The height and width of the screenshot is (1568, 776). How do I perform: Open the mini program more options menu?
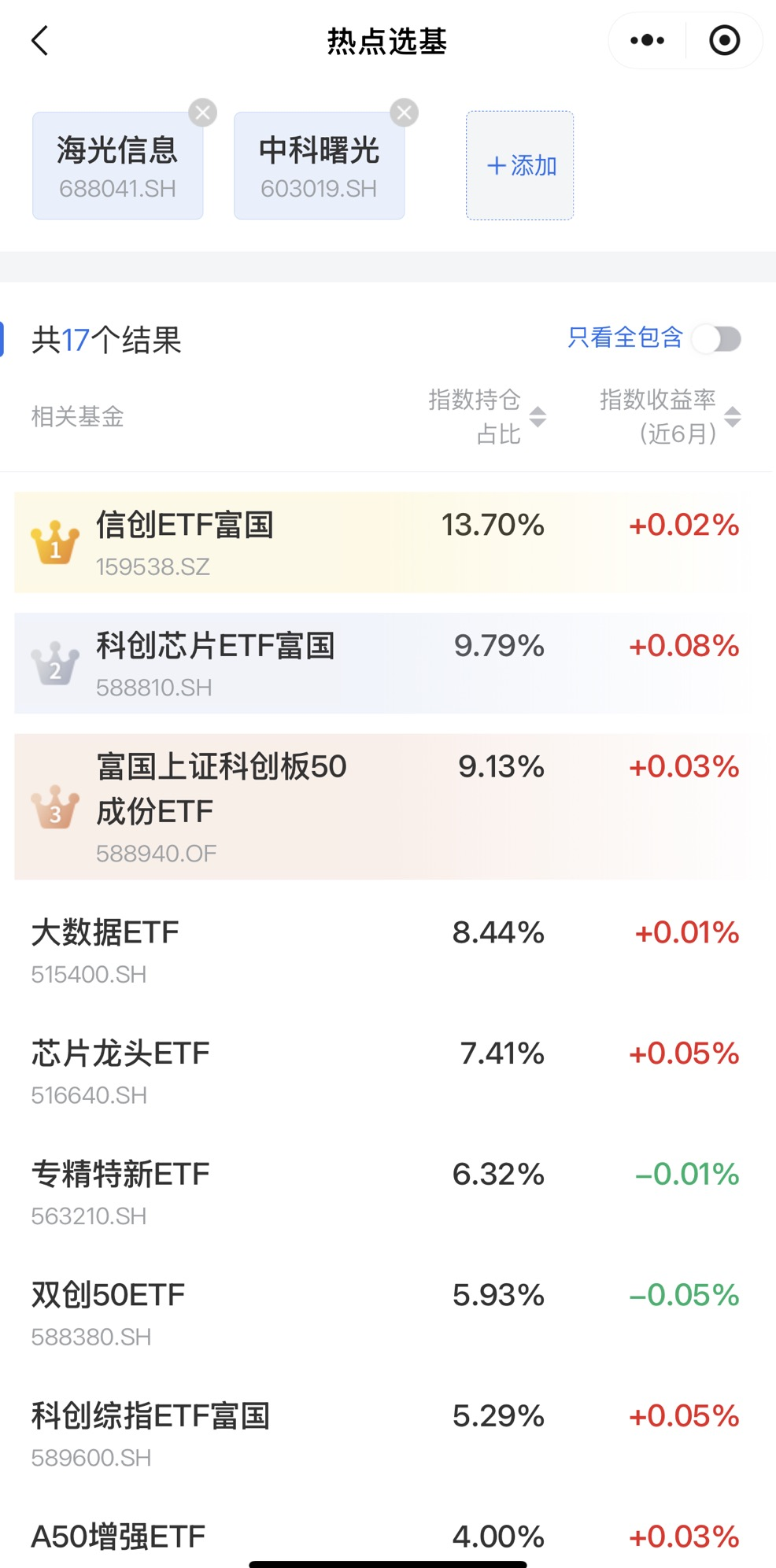tap(647, 40)
